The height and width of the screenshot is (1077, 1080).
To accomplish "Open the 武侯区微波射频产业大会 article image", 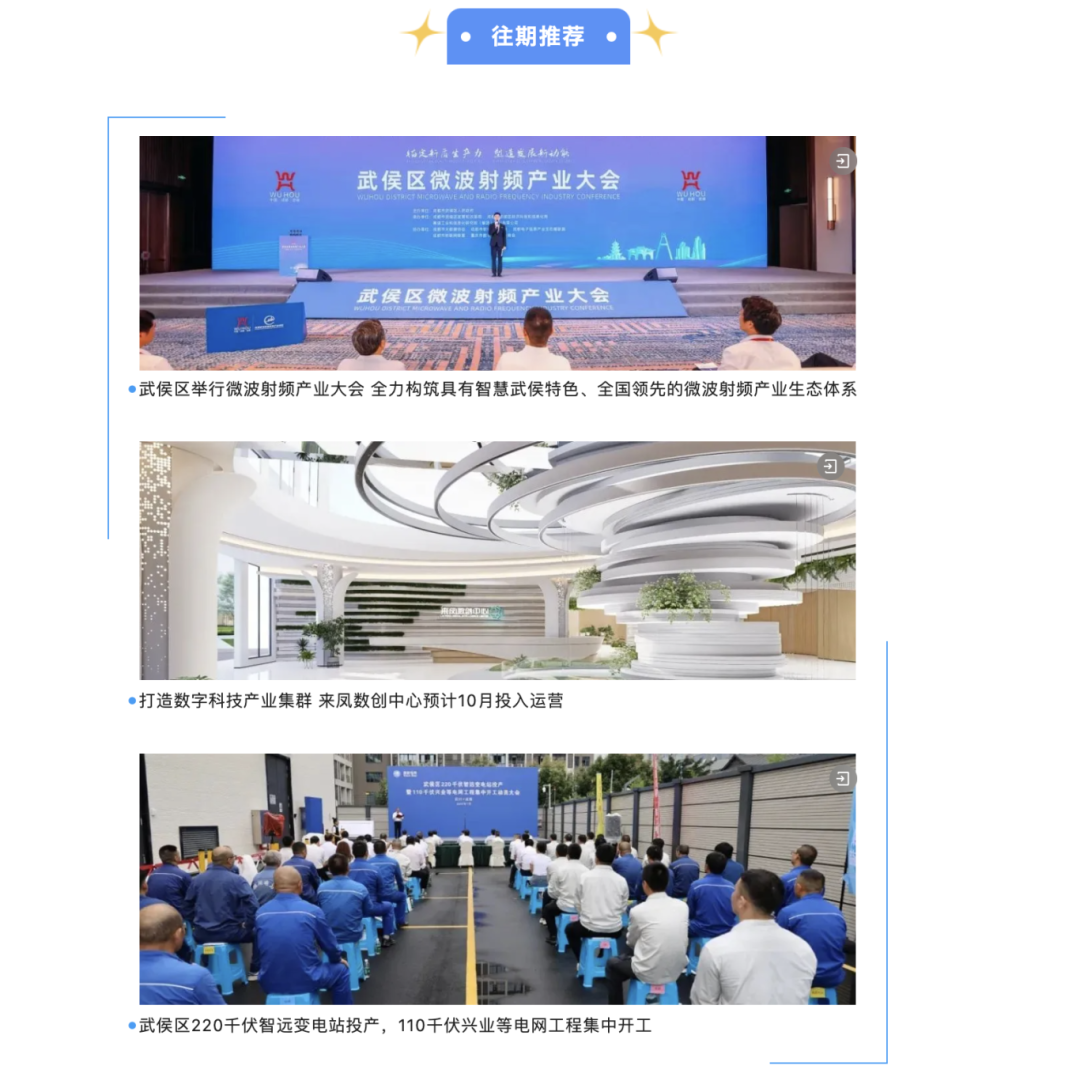I will [x=497, y=253].
